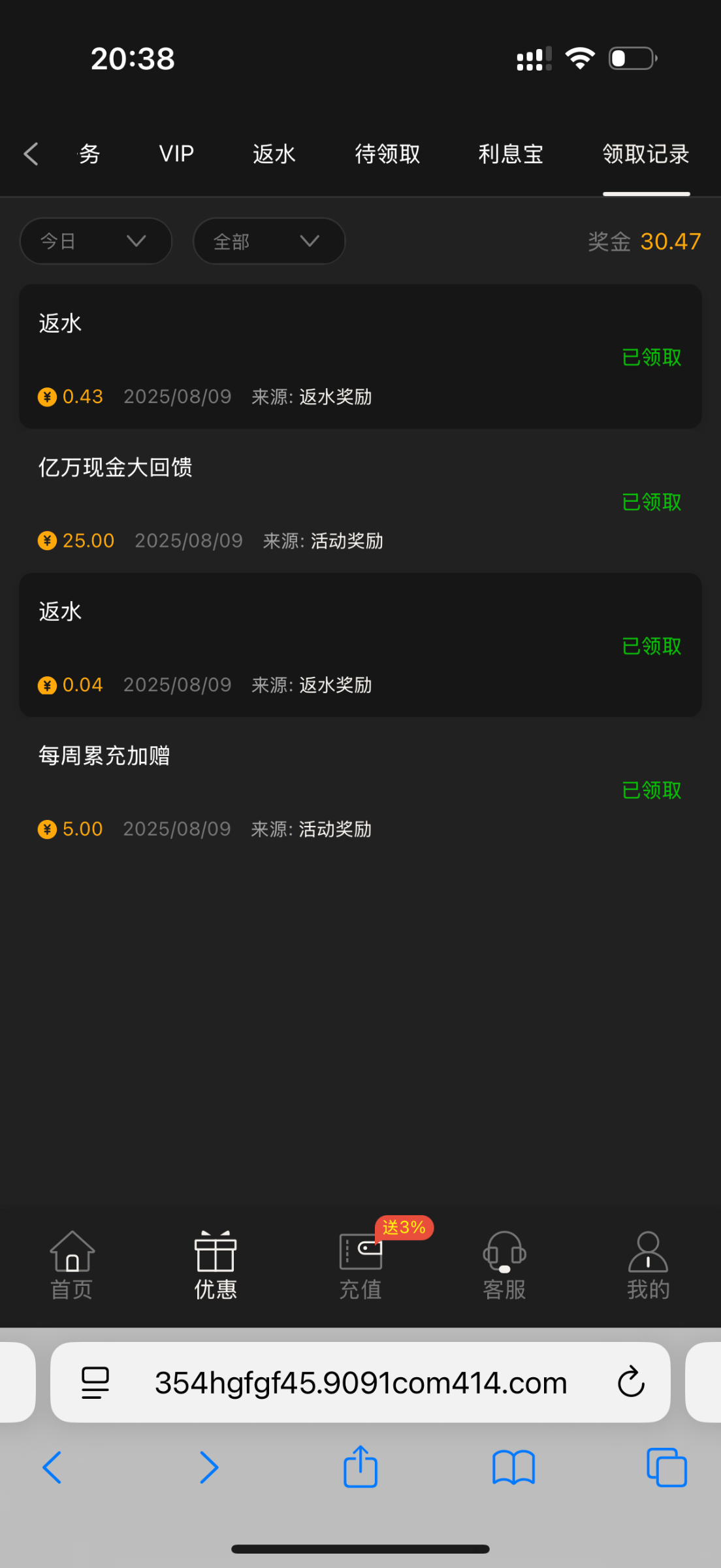Open the 首页 home icon

(x=71, y=1263)
